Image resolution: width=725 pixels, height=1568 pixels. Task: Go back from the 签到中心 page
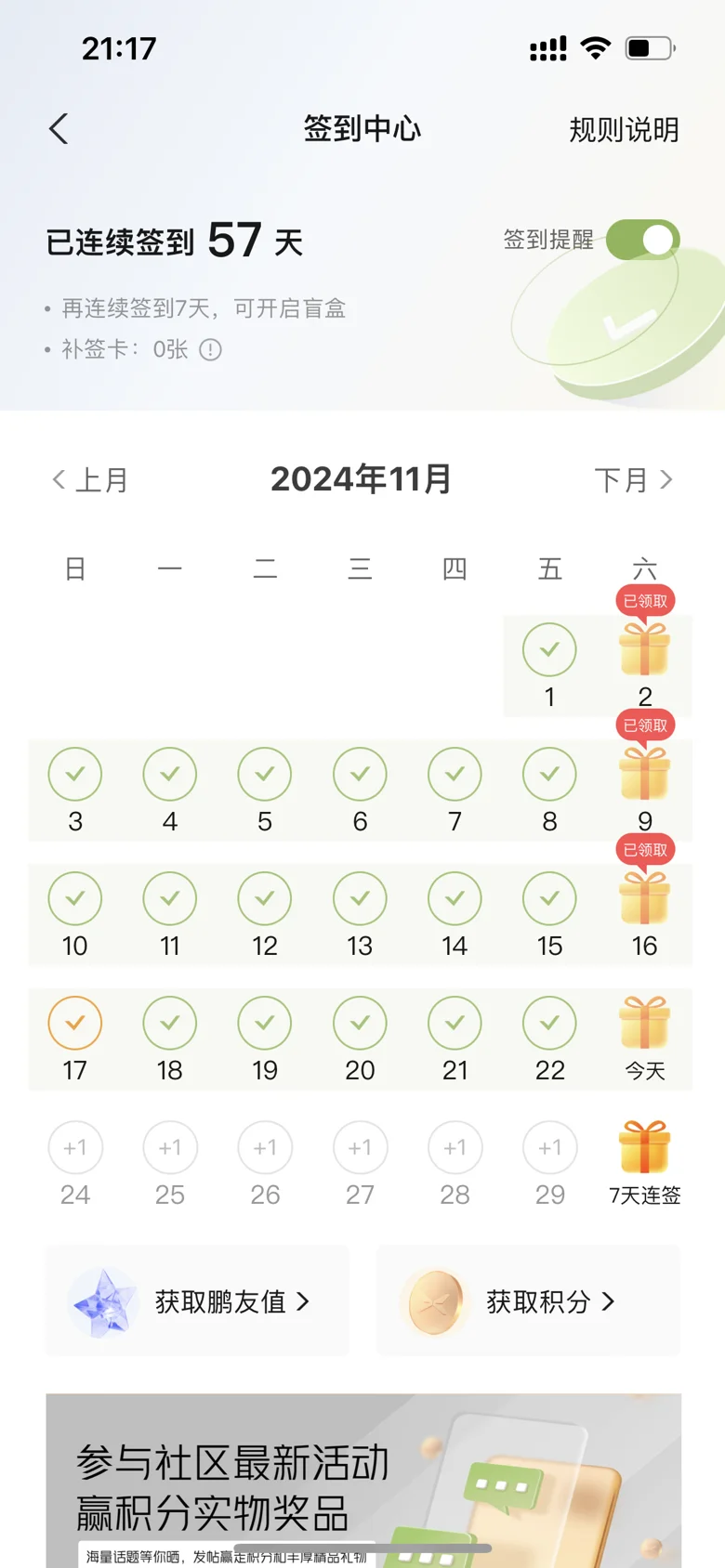(59, 129)
